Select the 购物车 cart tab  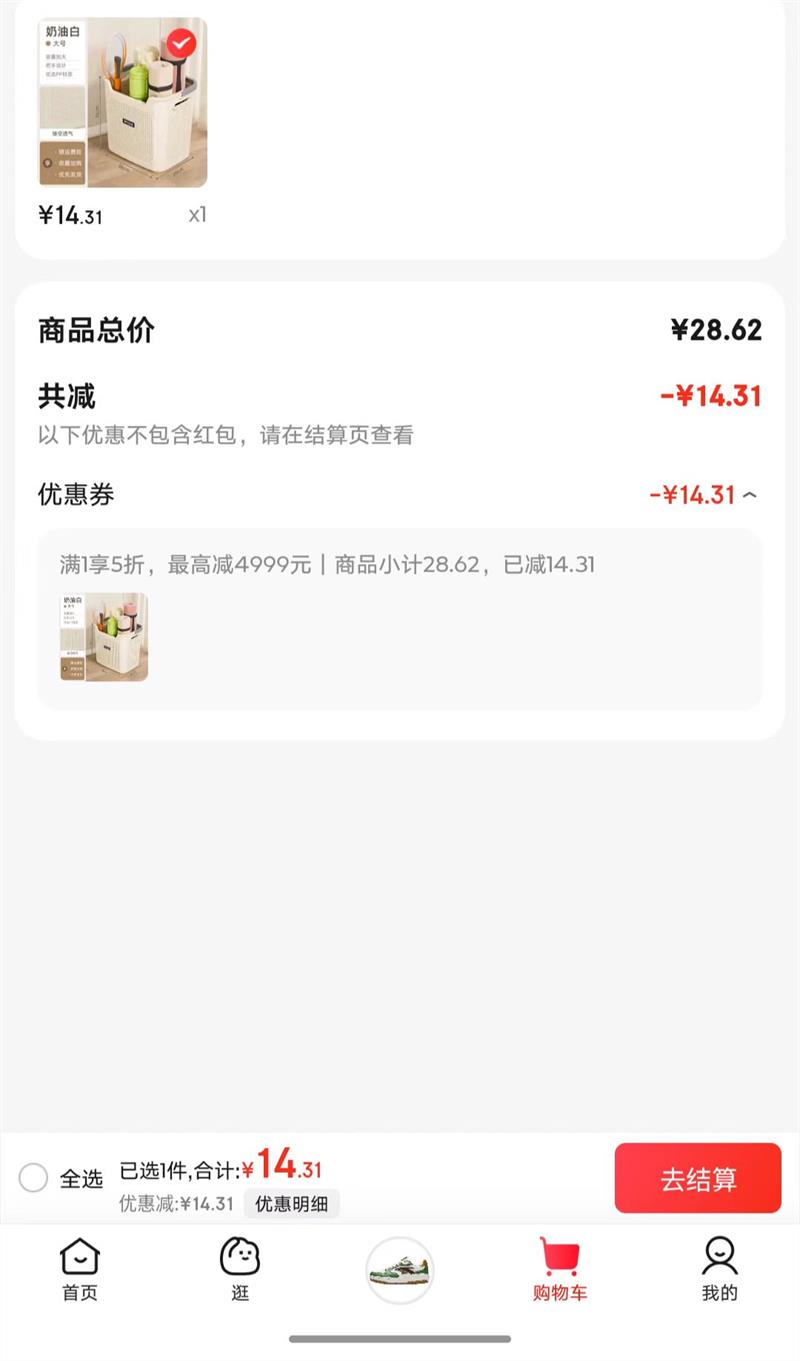coord(559,1269)
